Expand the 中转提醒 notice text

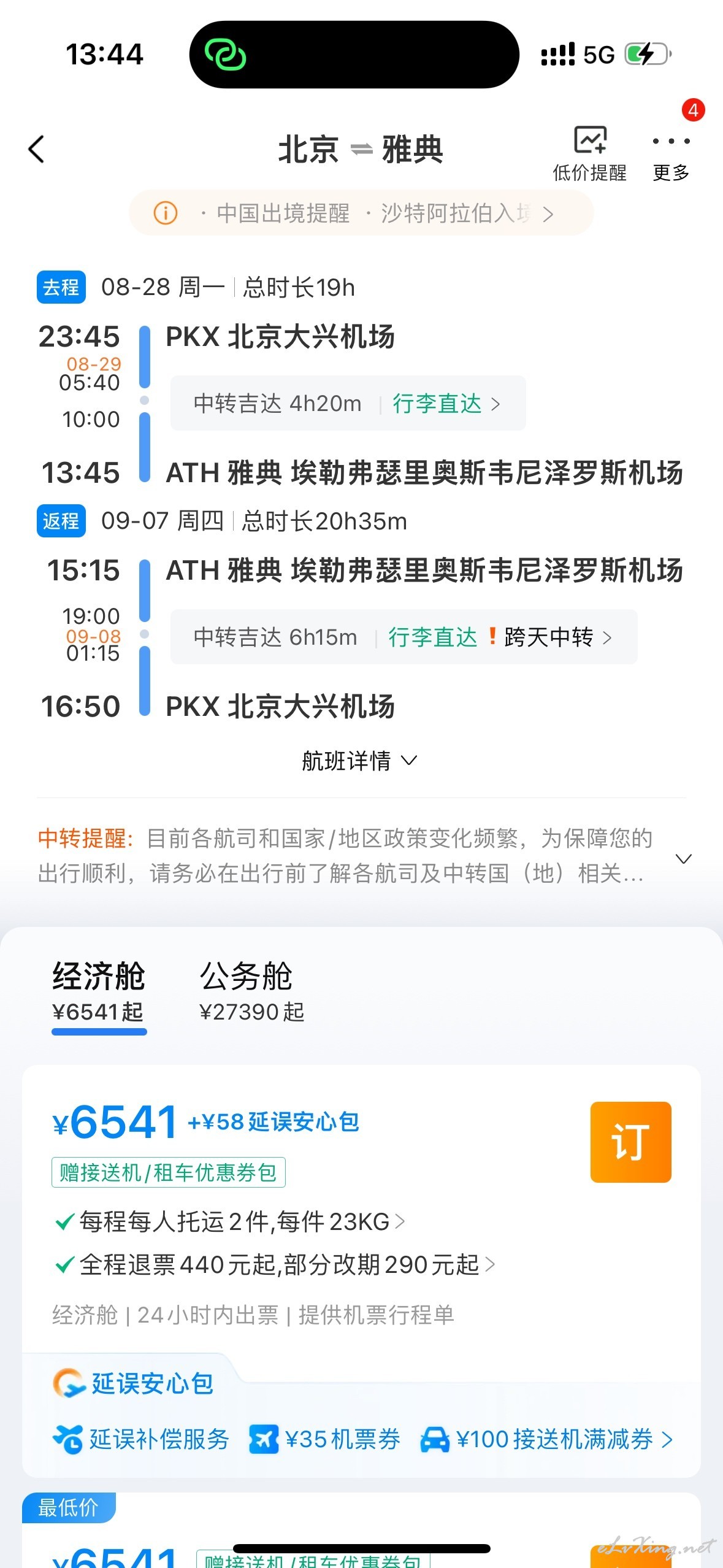(683, 858)
